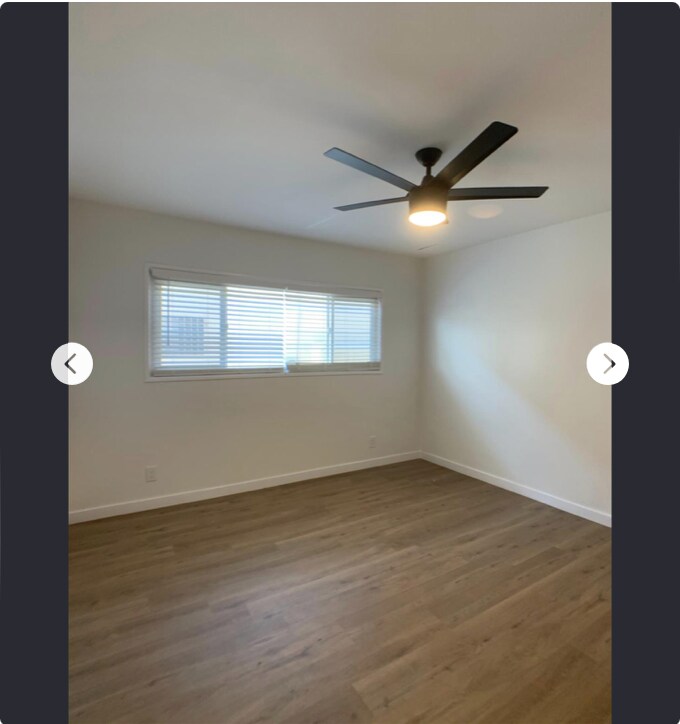Go to the previous photo
Viewport: 680px width, 724px height.
[72, 364]
